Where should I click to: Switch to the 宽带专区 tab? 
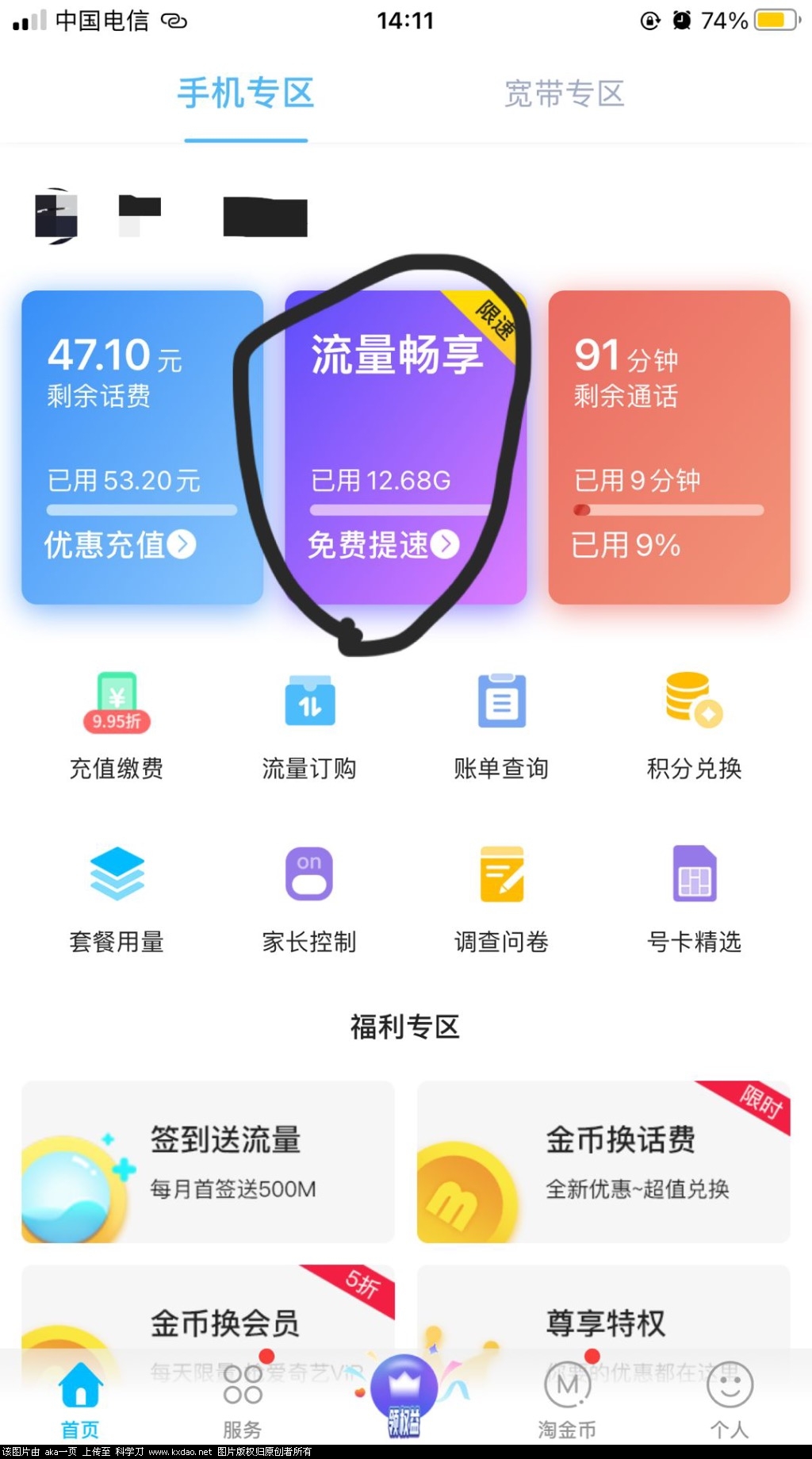[x=564, y=94]
